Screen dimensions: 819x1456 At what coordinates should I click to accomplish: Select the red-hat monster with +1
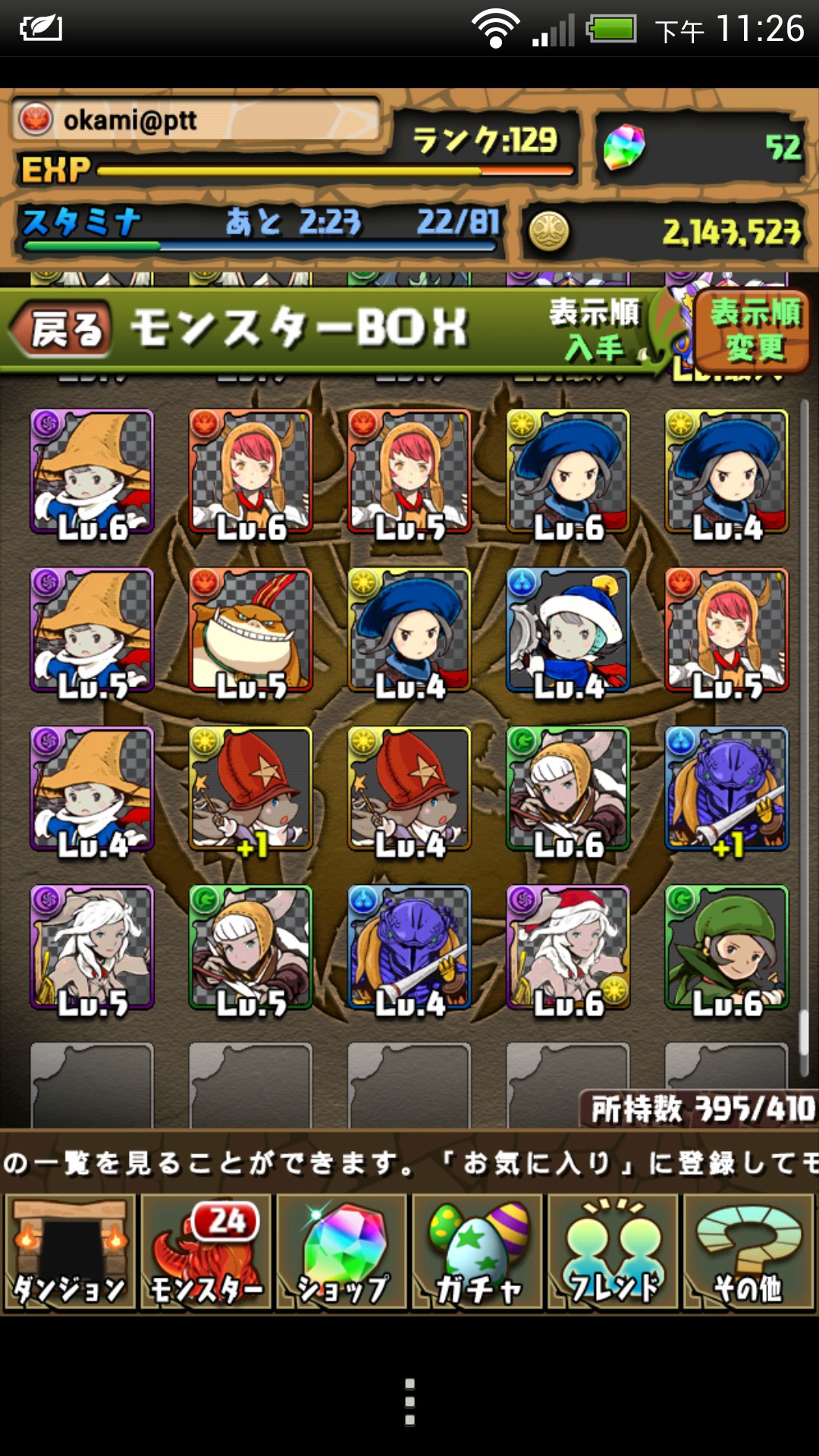[250, 789]
